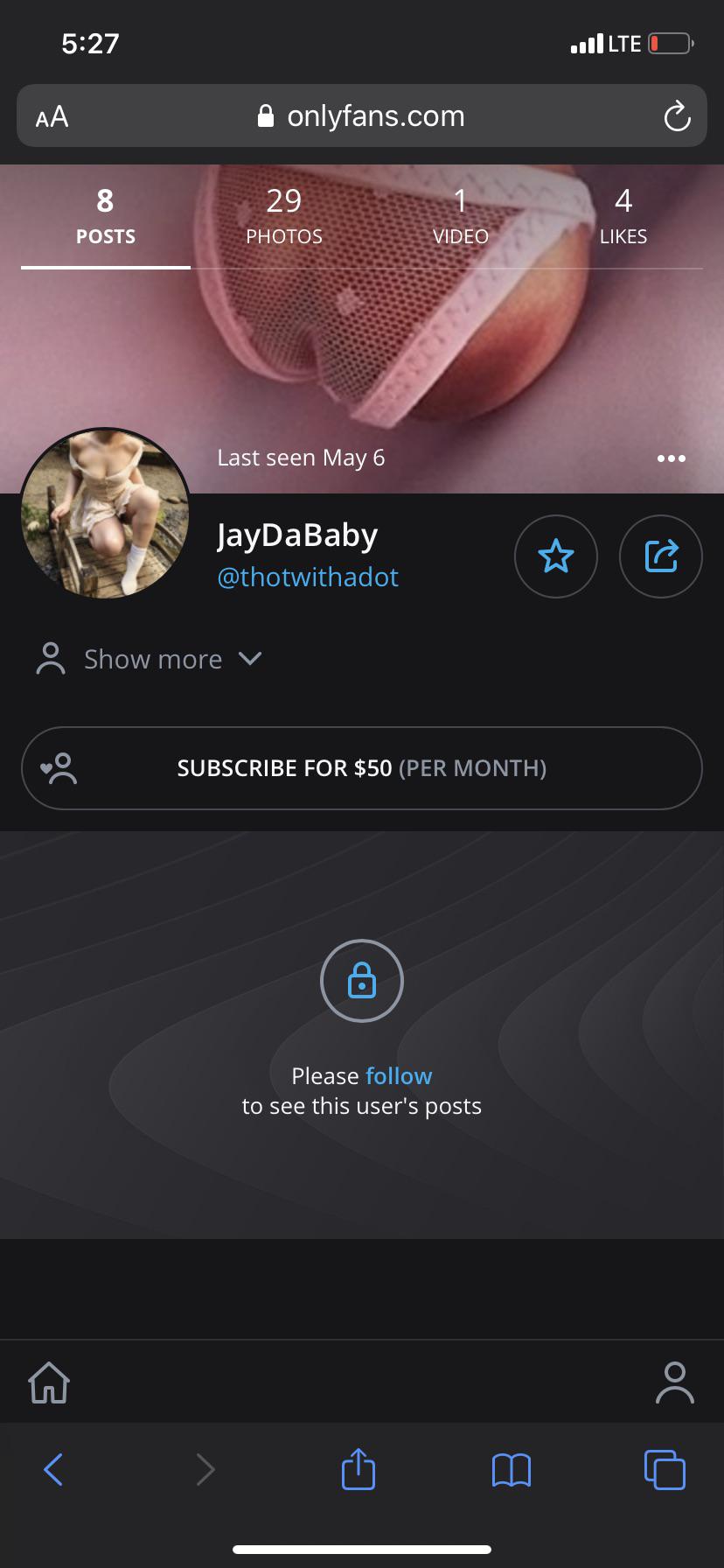Share this profile
The width and height of the screenshot is (724, 1568).
[660, 556]
